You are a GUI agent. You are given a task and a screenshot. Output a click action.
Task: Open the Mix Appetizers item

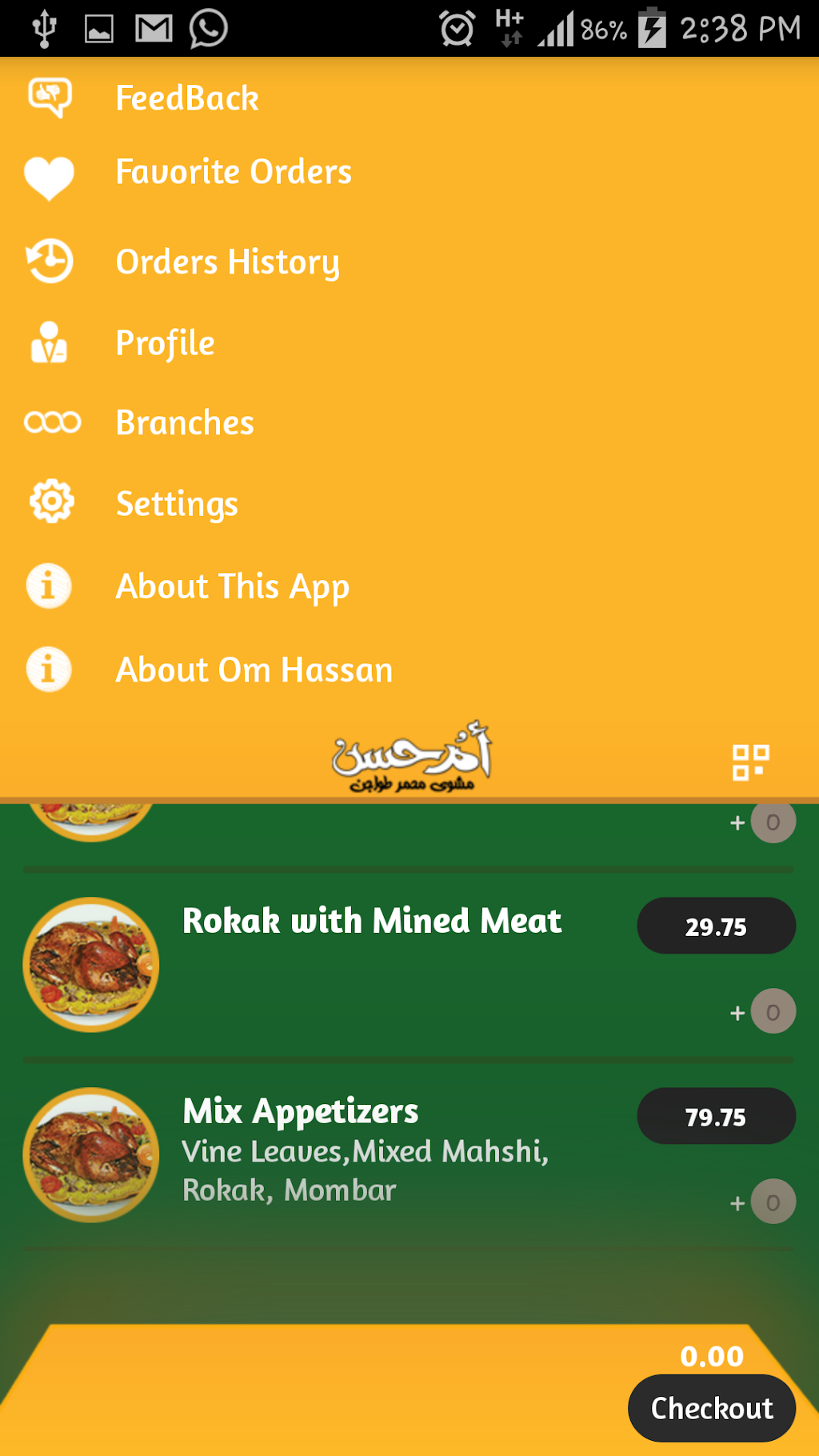click(x=301, y=1111)
